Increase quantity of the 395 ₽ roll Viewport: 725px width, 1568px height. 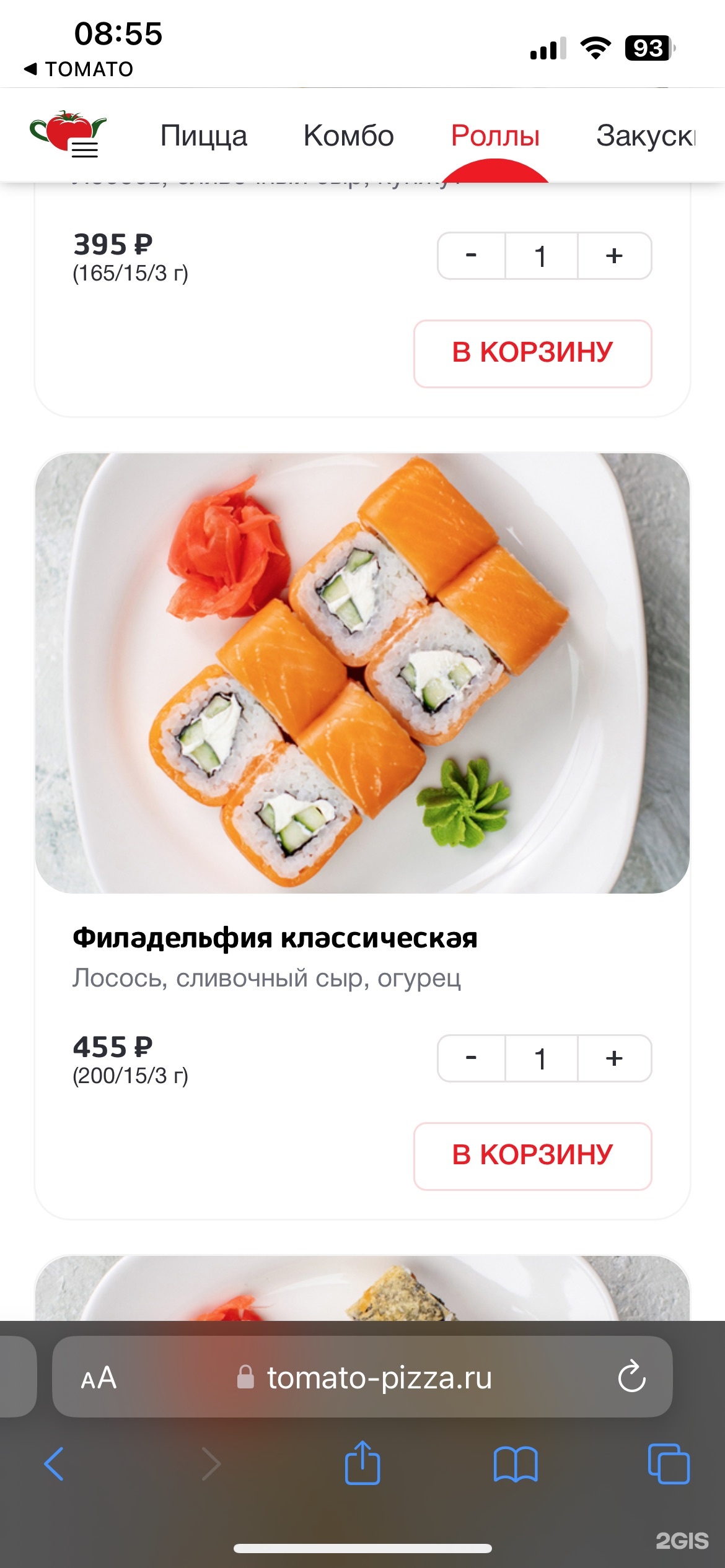point(614,256)
